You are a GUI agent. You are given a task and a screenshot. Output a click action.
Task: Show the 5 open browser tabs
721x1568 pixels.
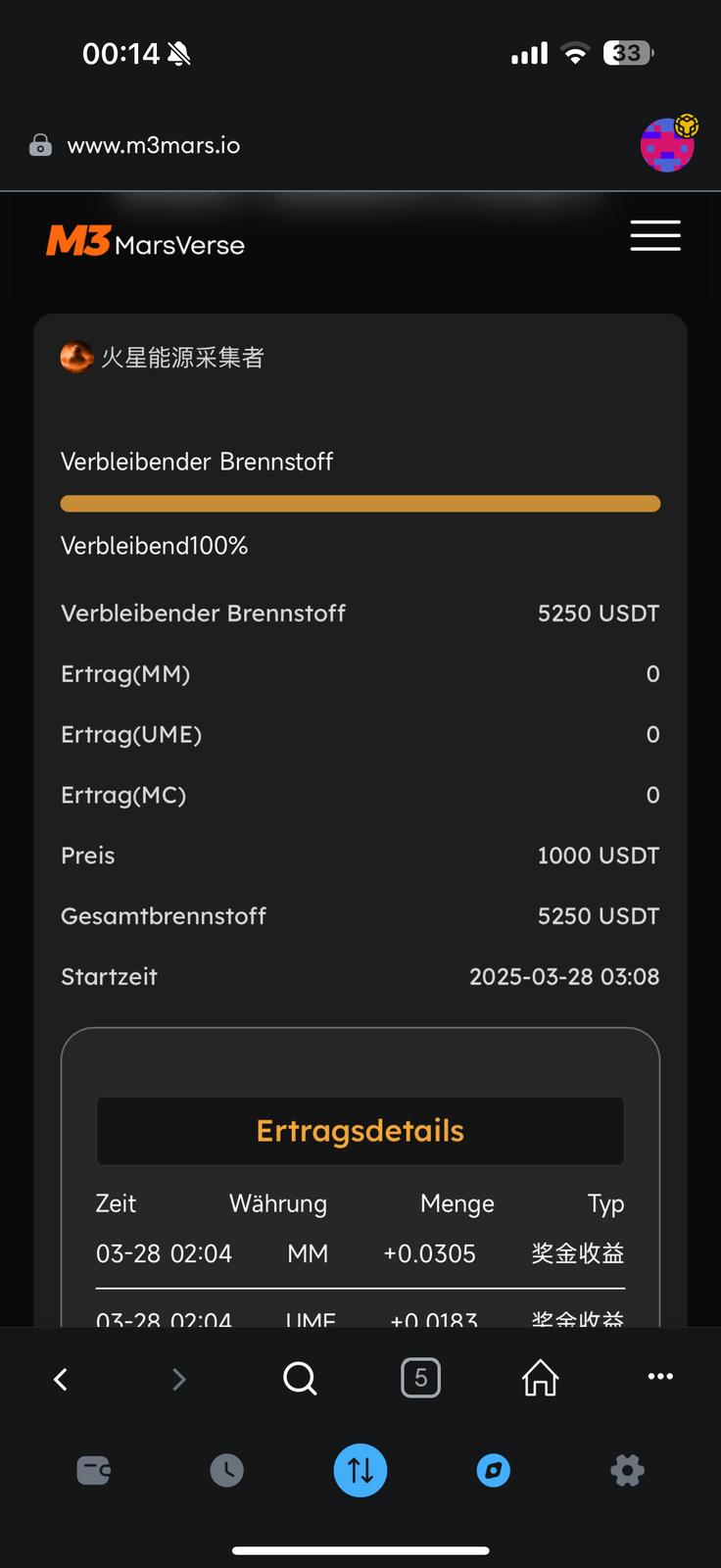click(x=420, y=1379)
